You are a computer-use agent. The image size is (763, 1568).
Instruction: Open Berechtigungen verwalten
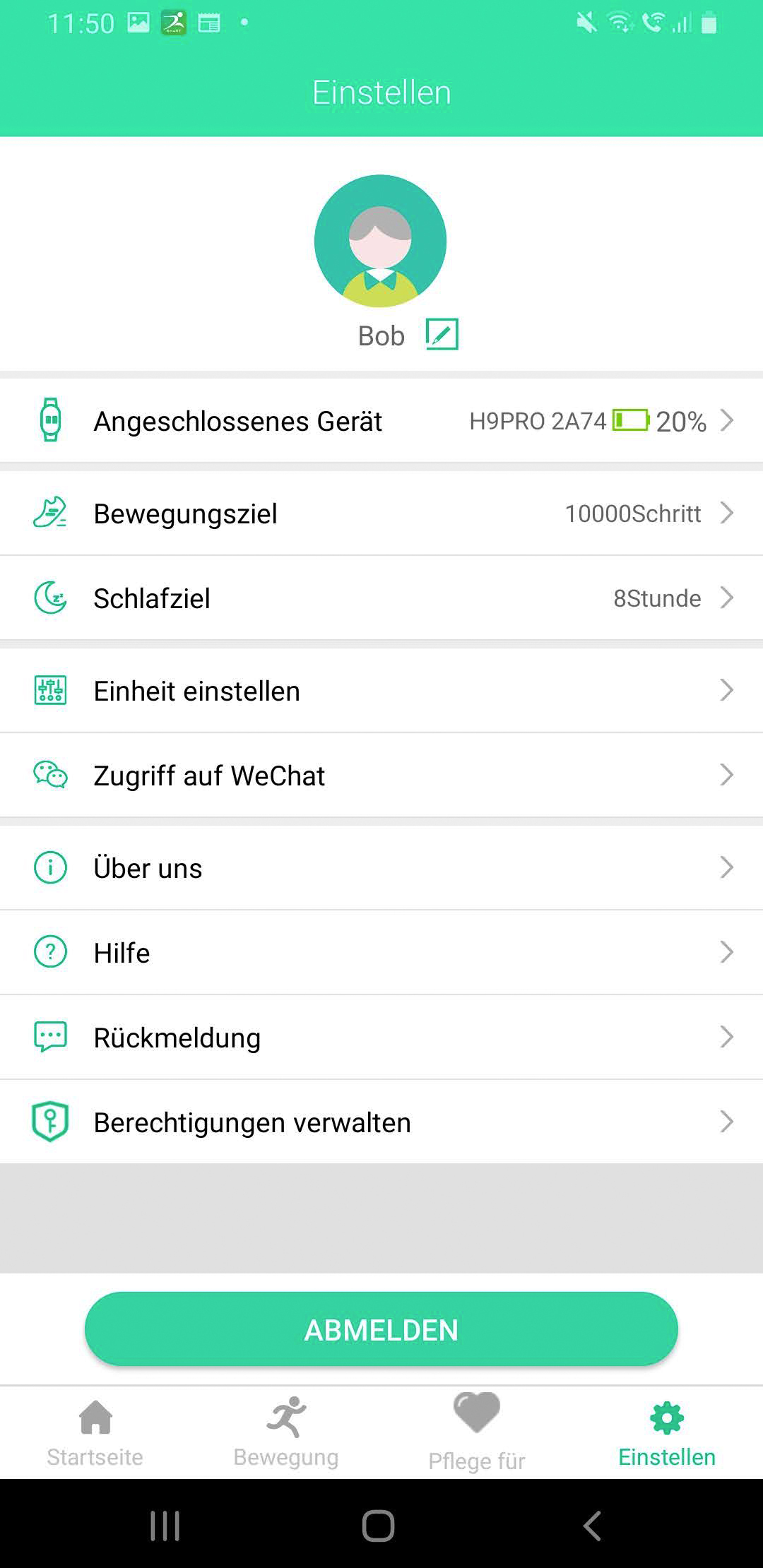(381, 1122)
